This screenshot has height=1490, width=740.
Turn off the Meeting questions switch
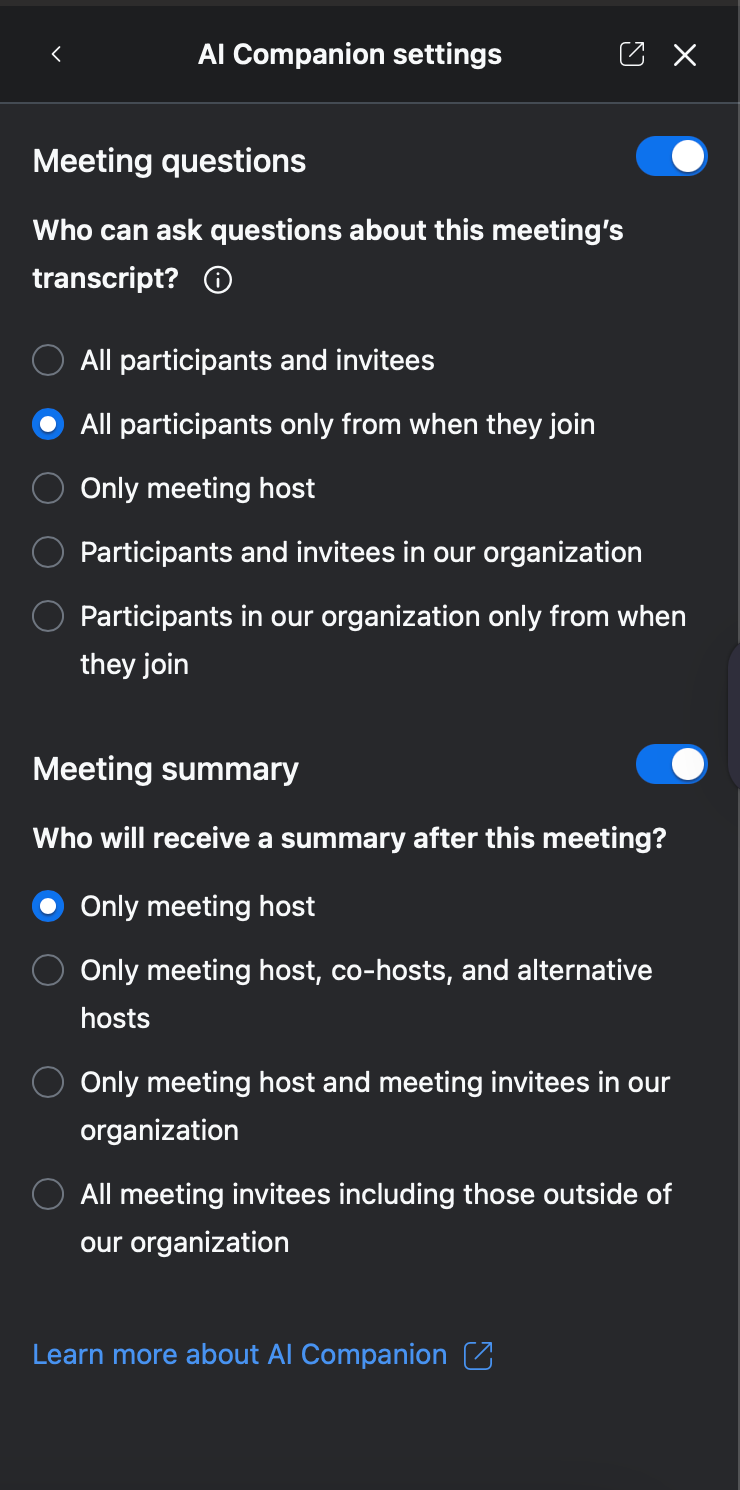pos(671,157)
